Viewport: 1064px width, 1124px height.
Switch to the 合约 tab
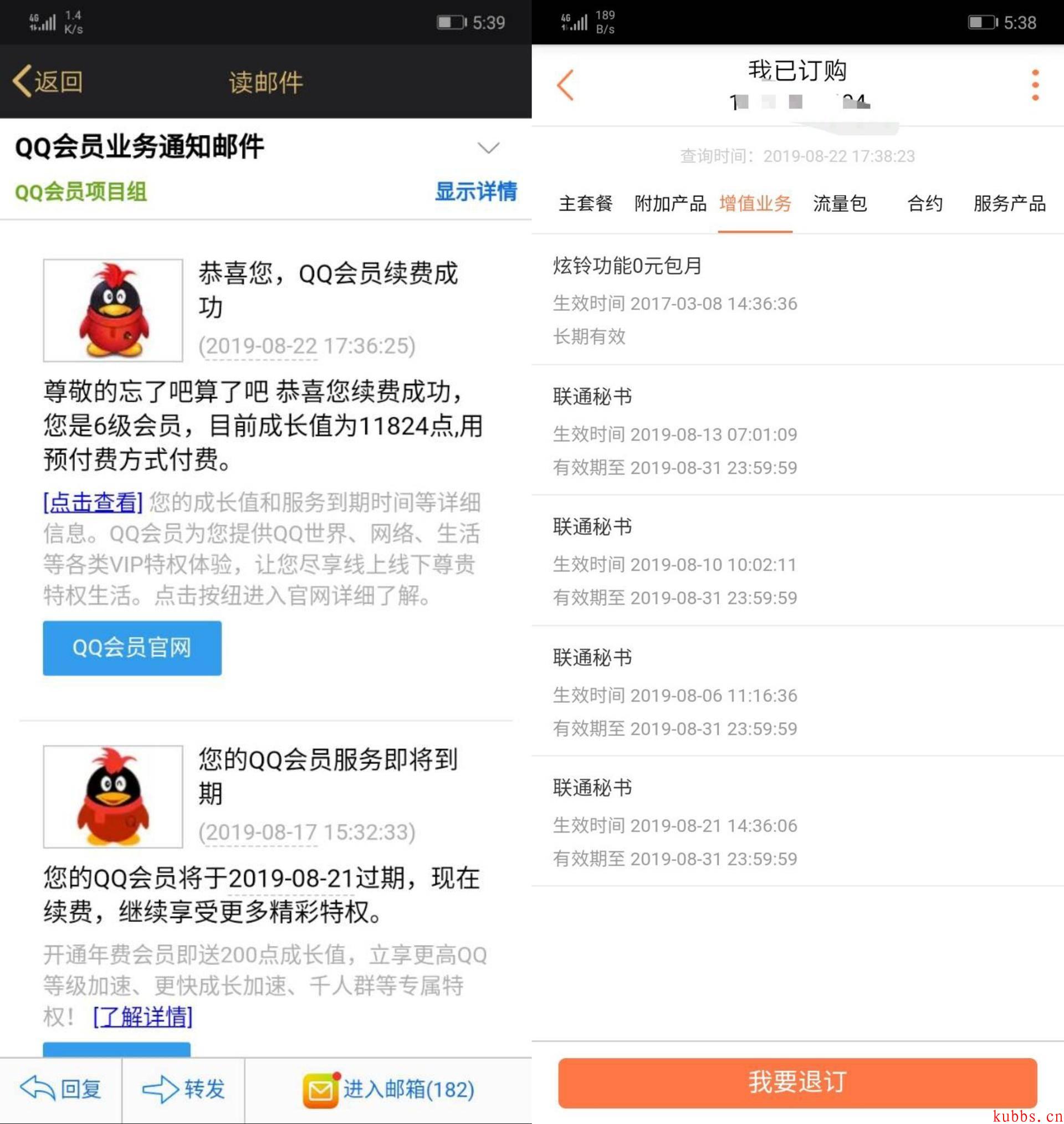pos(925,203)
